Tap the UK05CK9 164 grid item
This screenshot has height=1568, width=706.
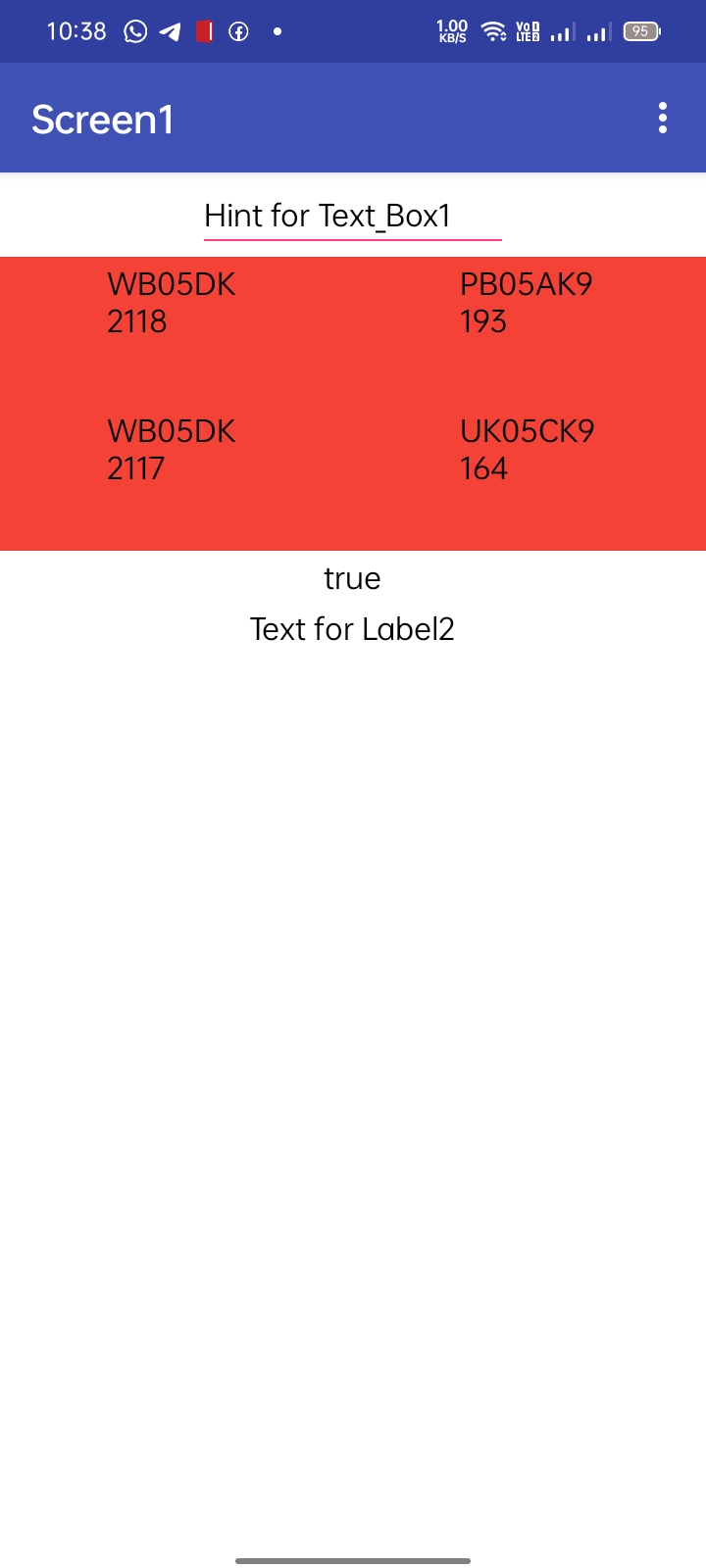coord(527,450)
